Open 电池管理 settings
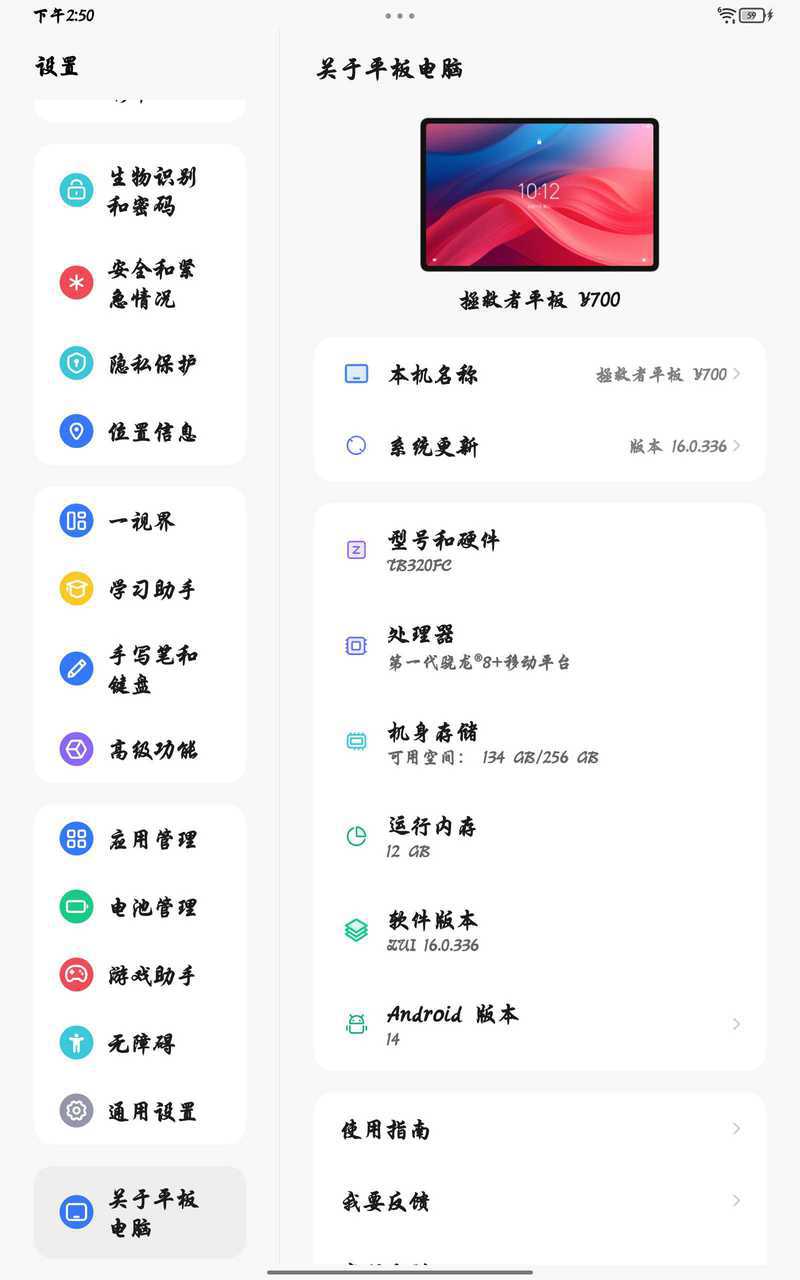This screenshot has height=1280, width=800. coord(140,907)
